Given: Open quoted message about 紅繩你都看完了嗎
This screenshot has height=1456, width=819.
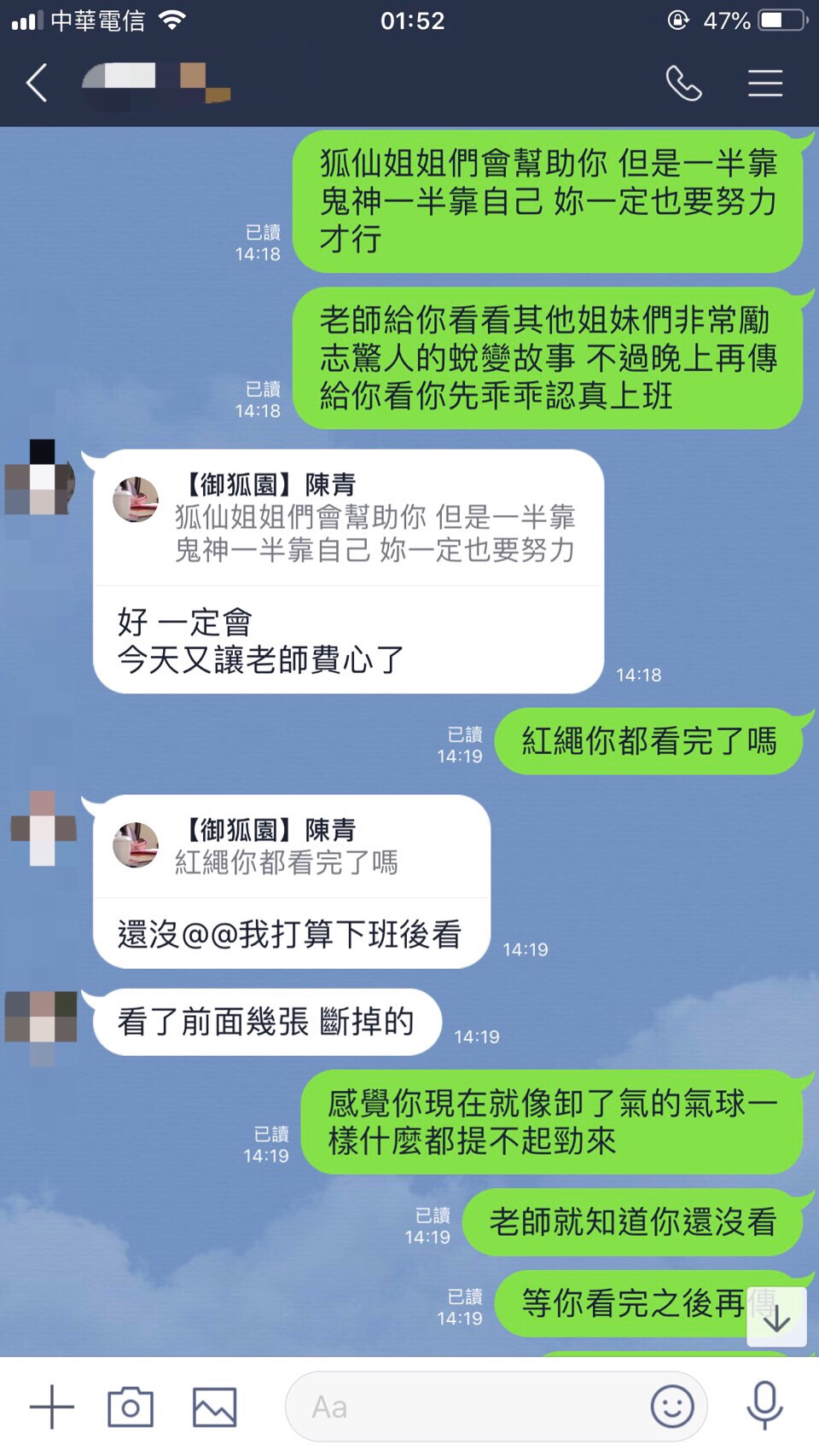Looking at the screenshot, I should pos(290,847).
